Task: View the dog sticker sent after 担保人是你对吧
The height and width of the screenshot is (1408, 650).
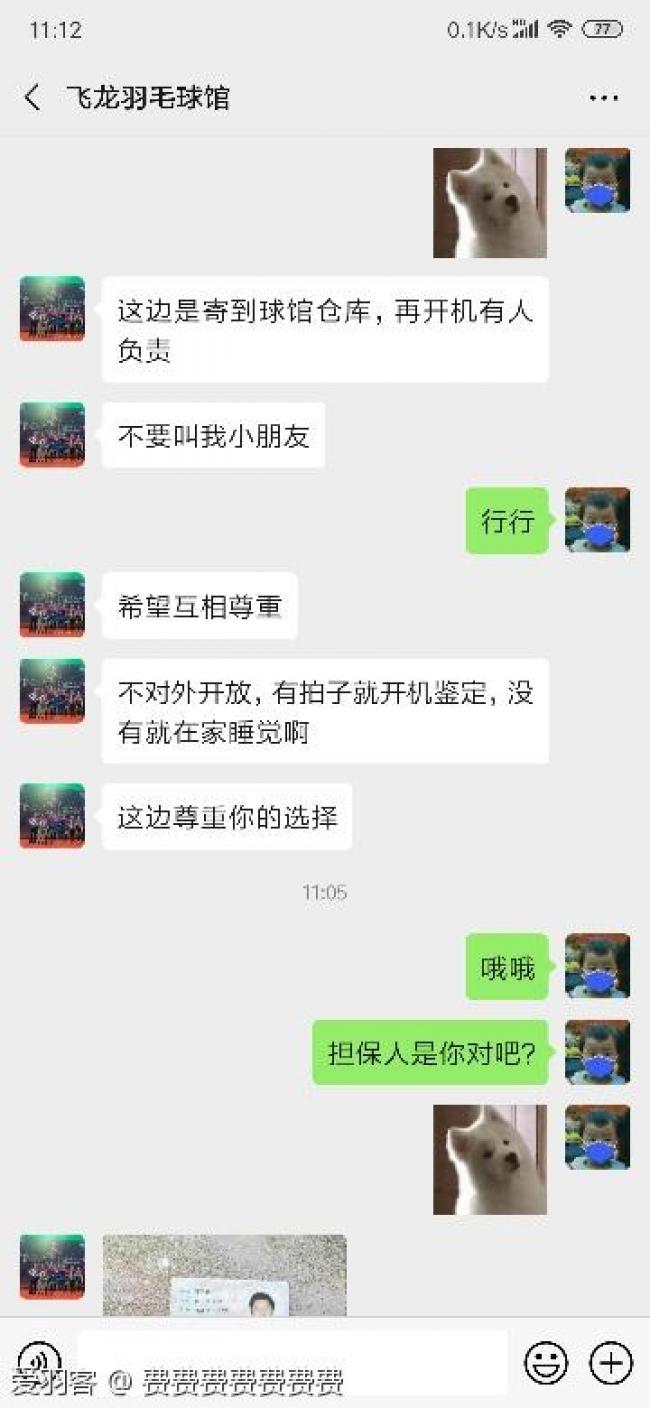Action: [489, 1159]
